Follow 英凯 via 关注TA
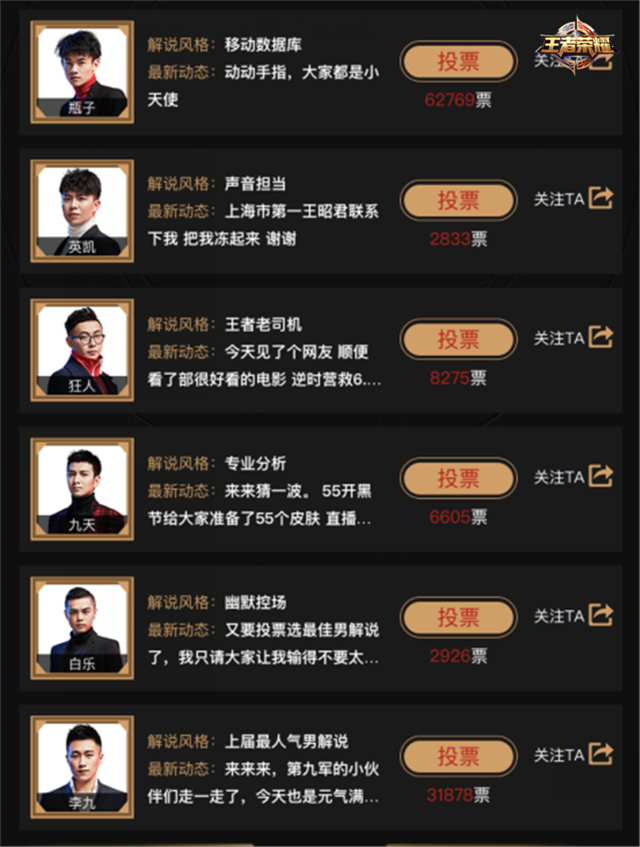This screenshot has width=640, height=847. (x=572, y=198)
